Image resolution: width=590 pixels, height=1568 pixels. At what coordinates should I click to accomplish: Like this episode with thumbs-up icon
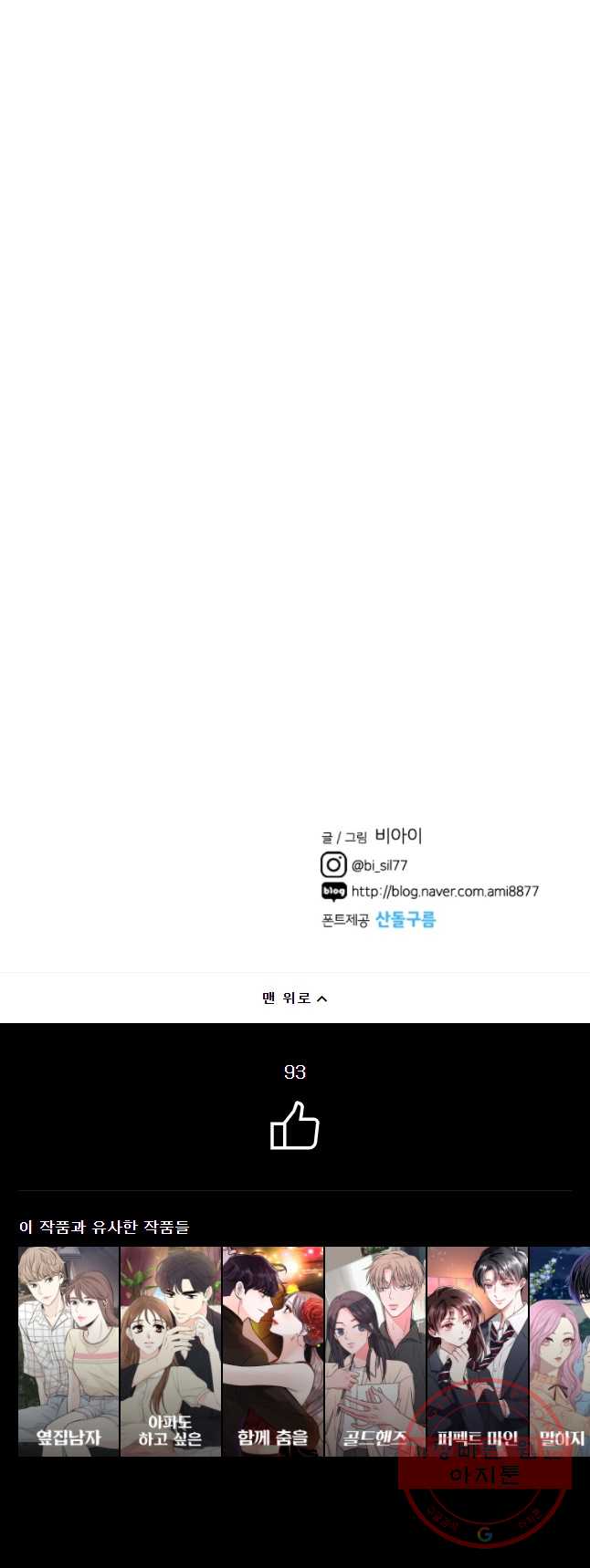[x=294, y=1125]
